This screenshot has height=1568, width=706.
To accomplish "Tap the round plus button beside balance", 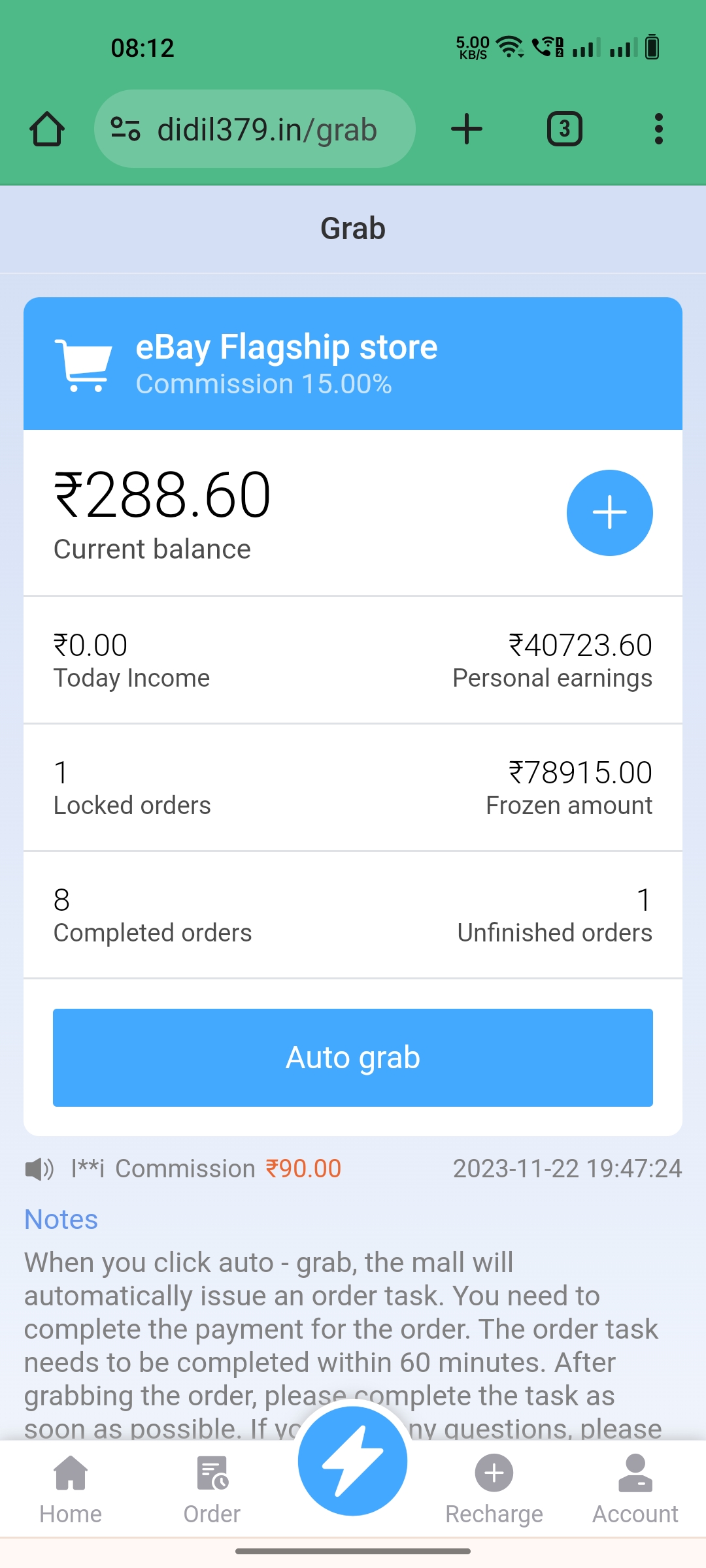I will (609, 512).
